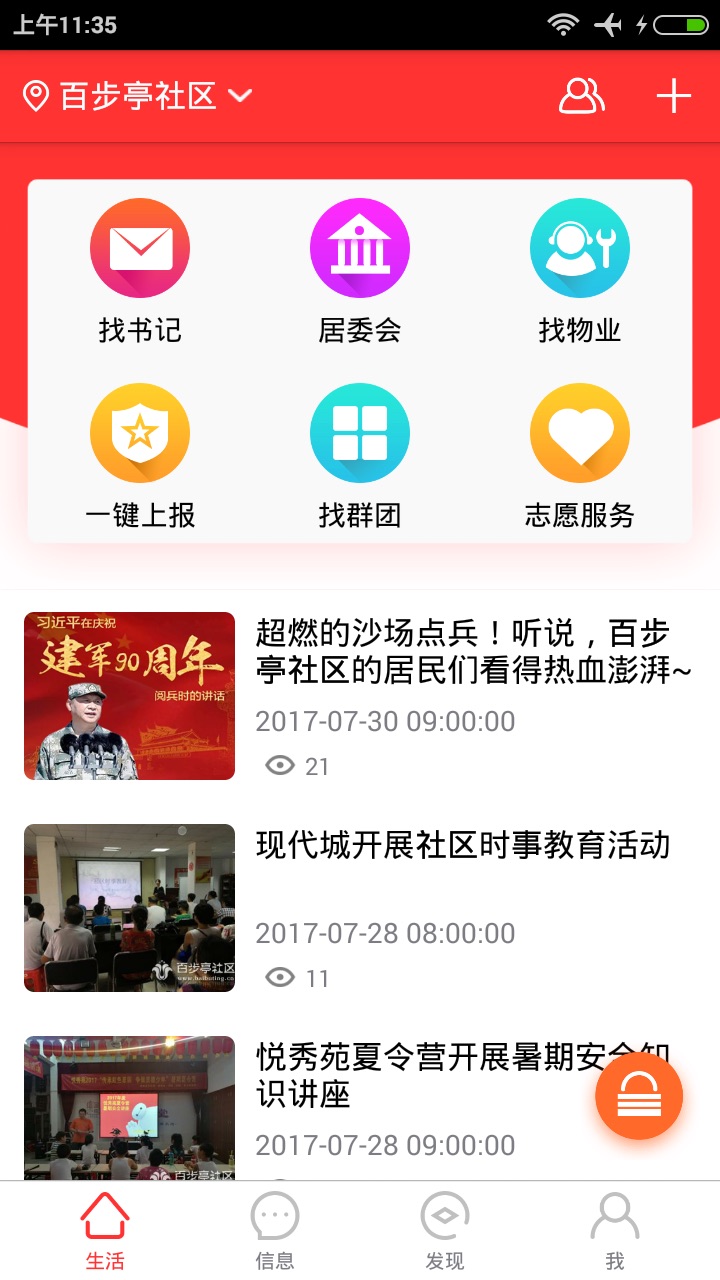Open the 我 profile tab
The width and height of the screenshot is (720, 1280).
tap(615, 1231)
